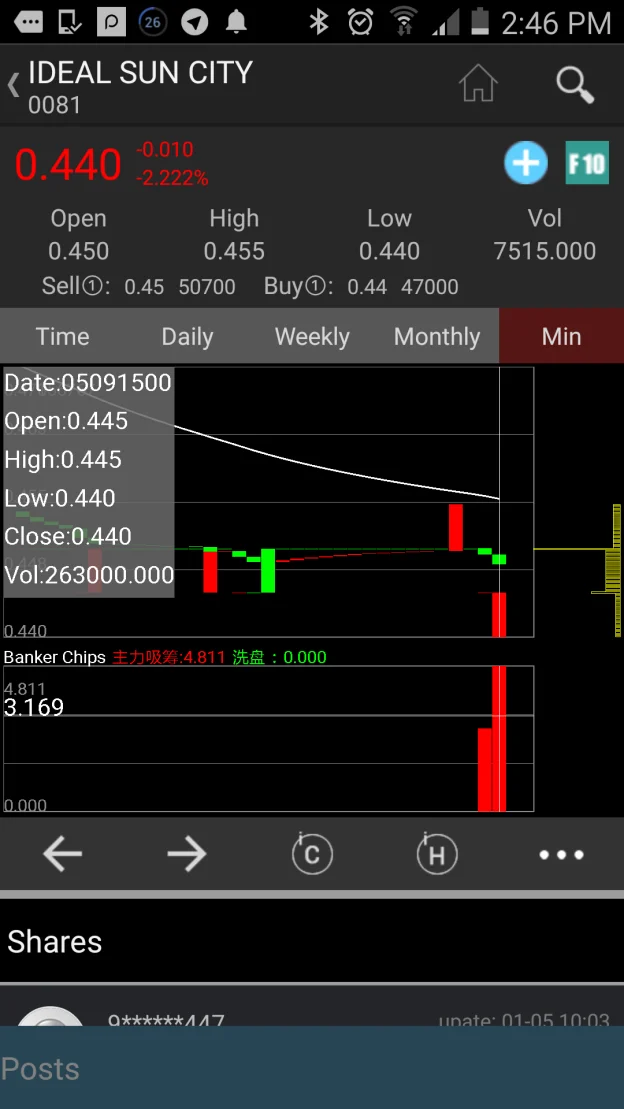624x1109 pixels.
Task: Open the search magnifier icon
Action: [x=574, y=85]
